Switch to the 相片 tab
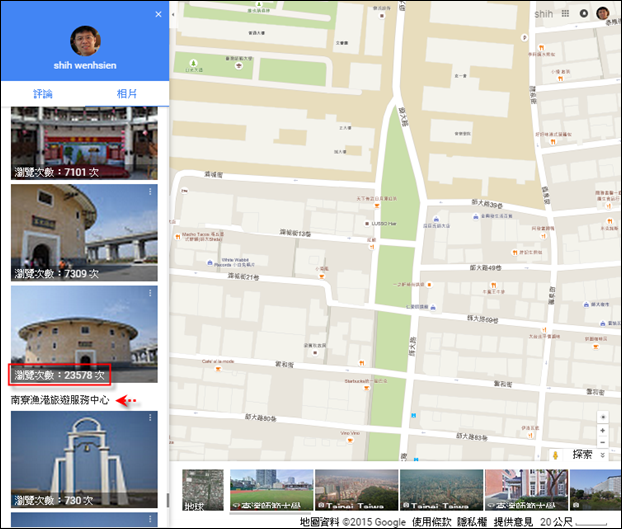The width and height of the screenshot is (622, 529). coord(126,93)
